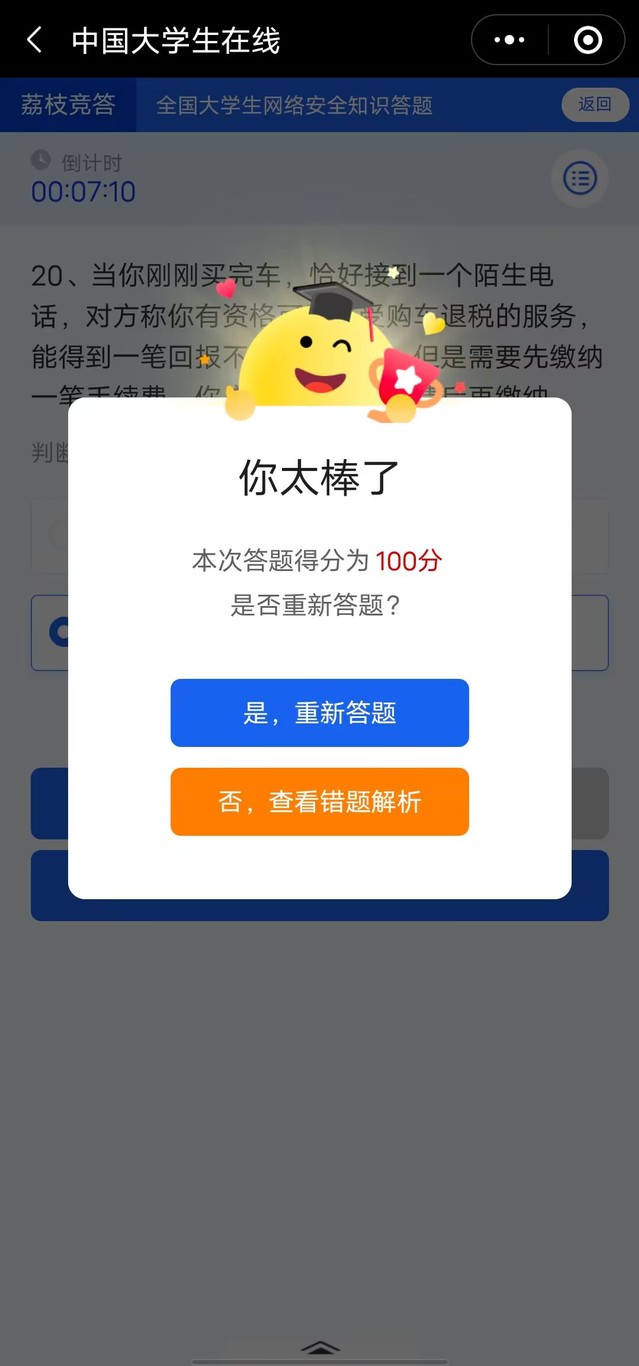The height and width of the screenshot is (1366, 639).
Task: Switch to the 荔枝竞答 tab
Action: (68, 105)
